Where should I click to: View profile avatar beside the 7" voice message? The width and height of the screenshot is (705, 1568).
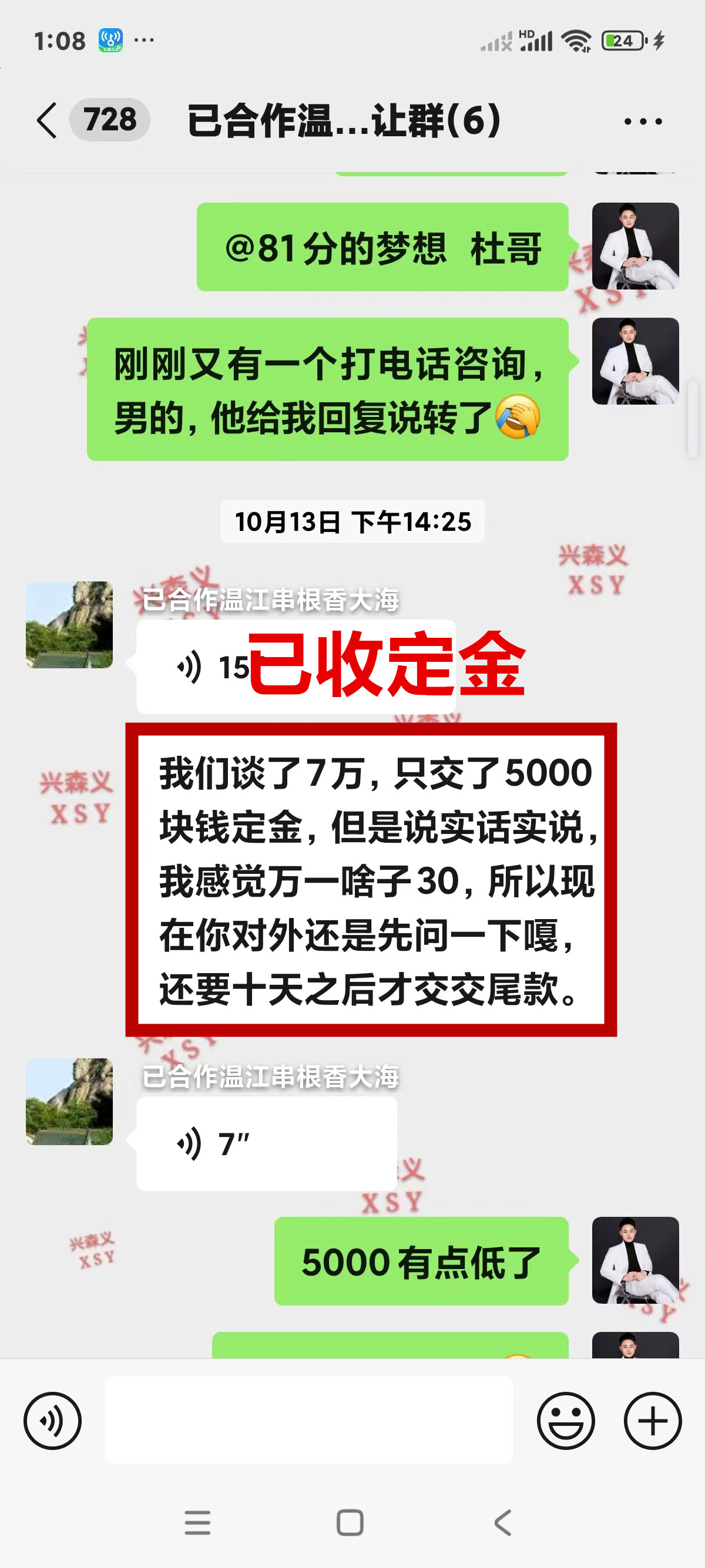pos(69,1101)
